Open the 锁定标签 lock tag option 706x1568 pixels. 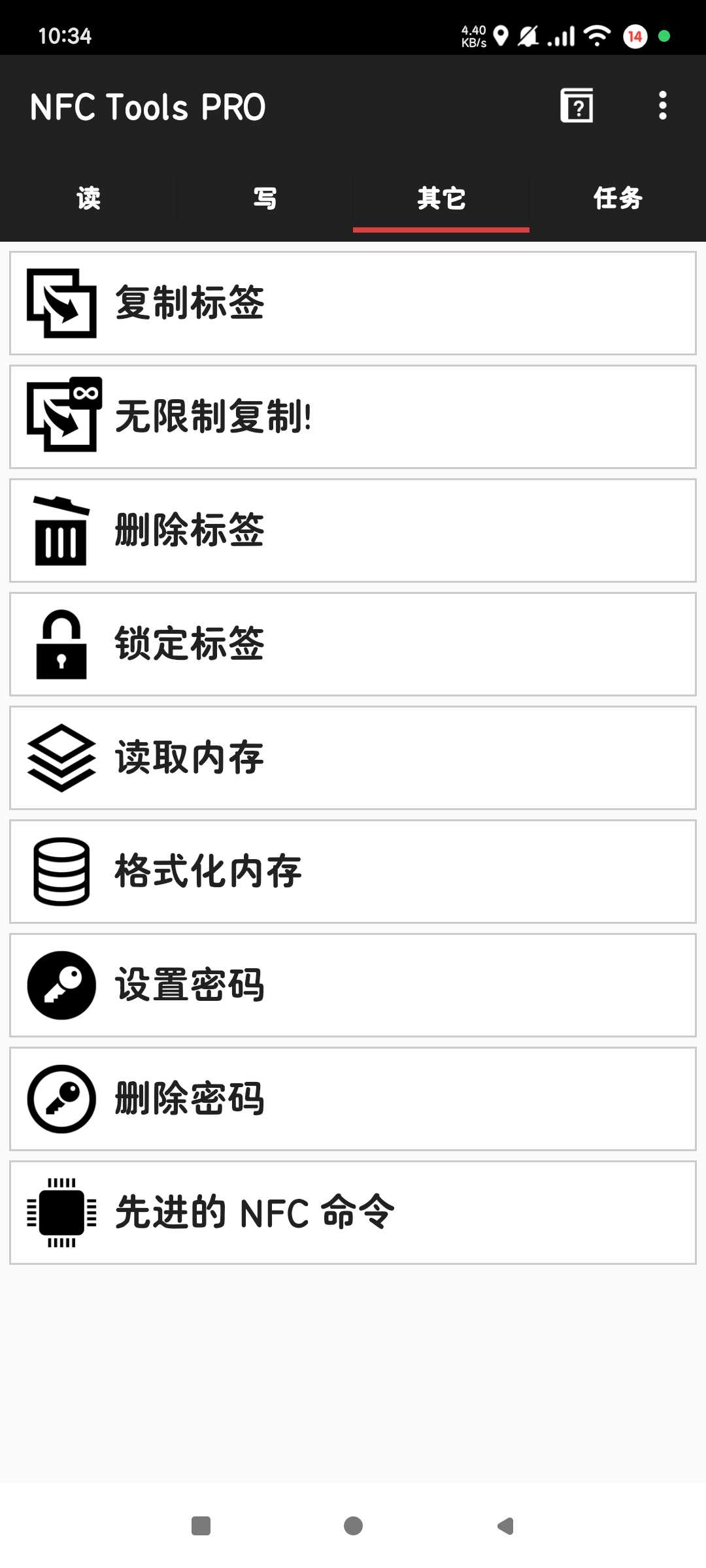pos(353,644)
